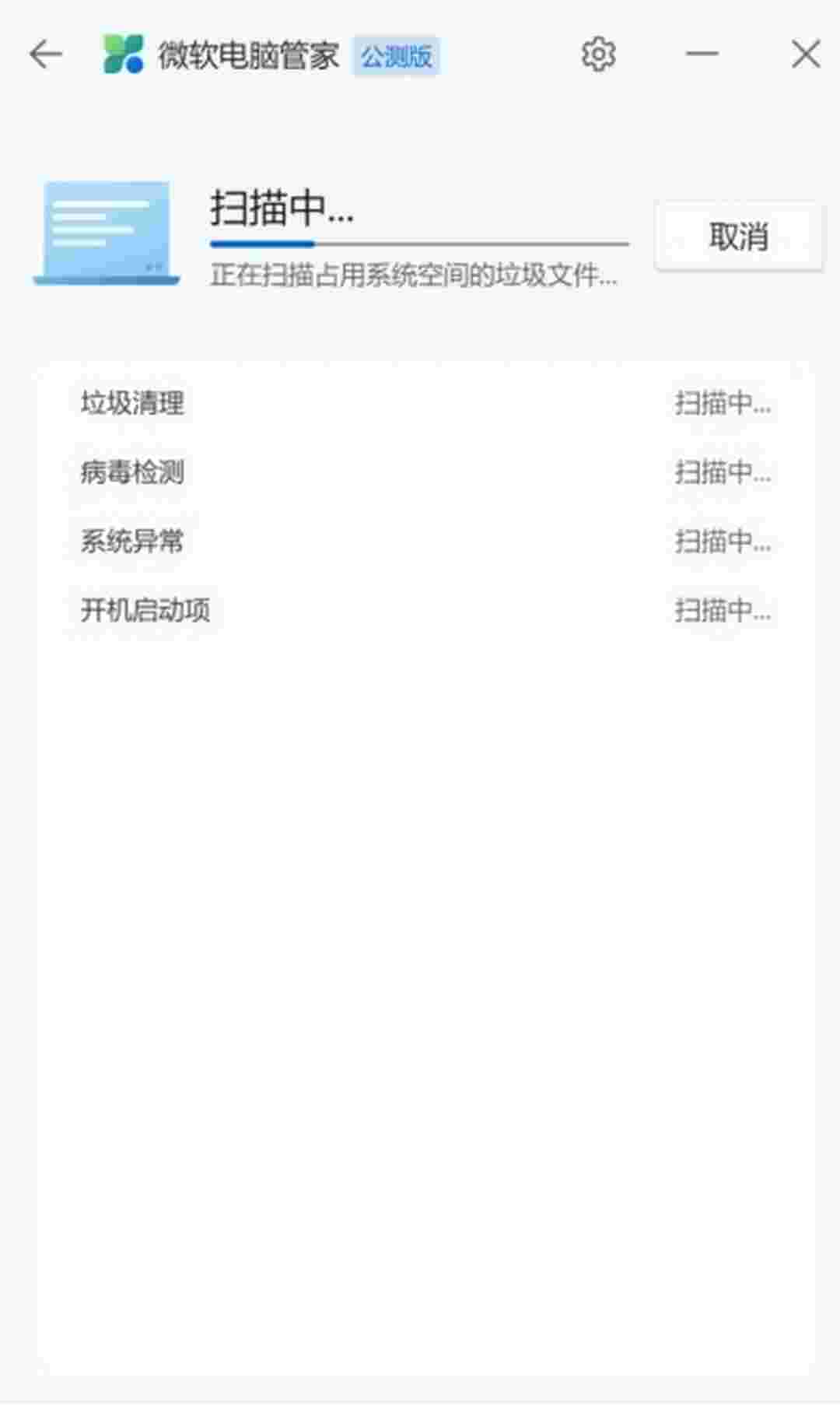This screenshot has height=1406, width=840.
Task: Select the 垃圾清理 scan item
Action: (x=133, y=403)
